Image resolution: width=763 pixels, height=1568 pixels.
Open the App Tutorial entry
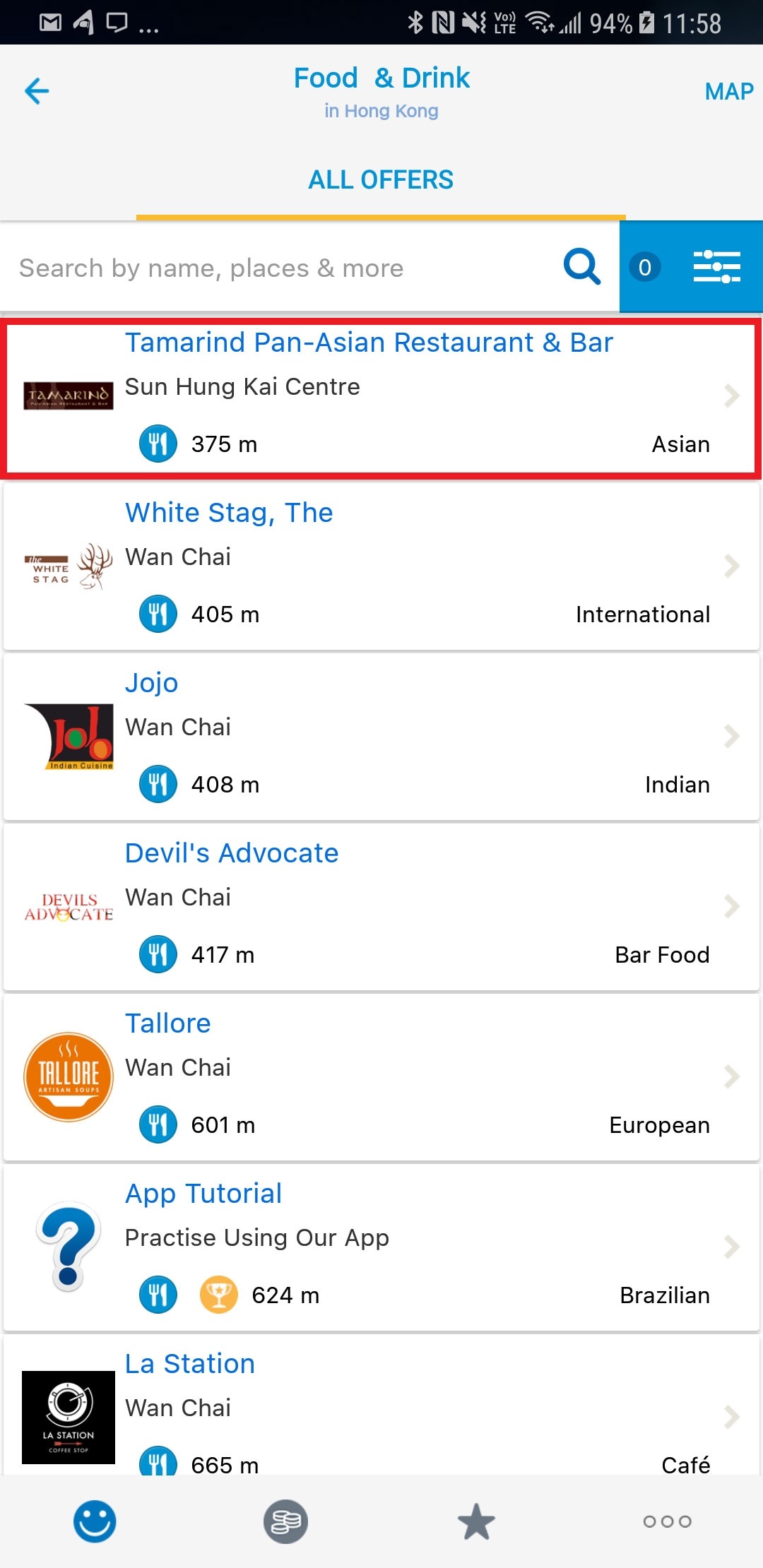pos(381,1247)
